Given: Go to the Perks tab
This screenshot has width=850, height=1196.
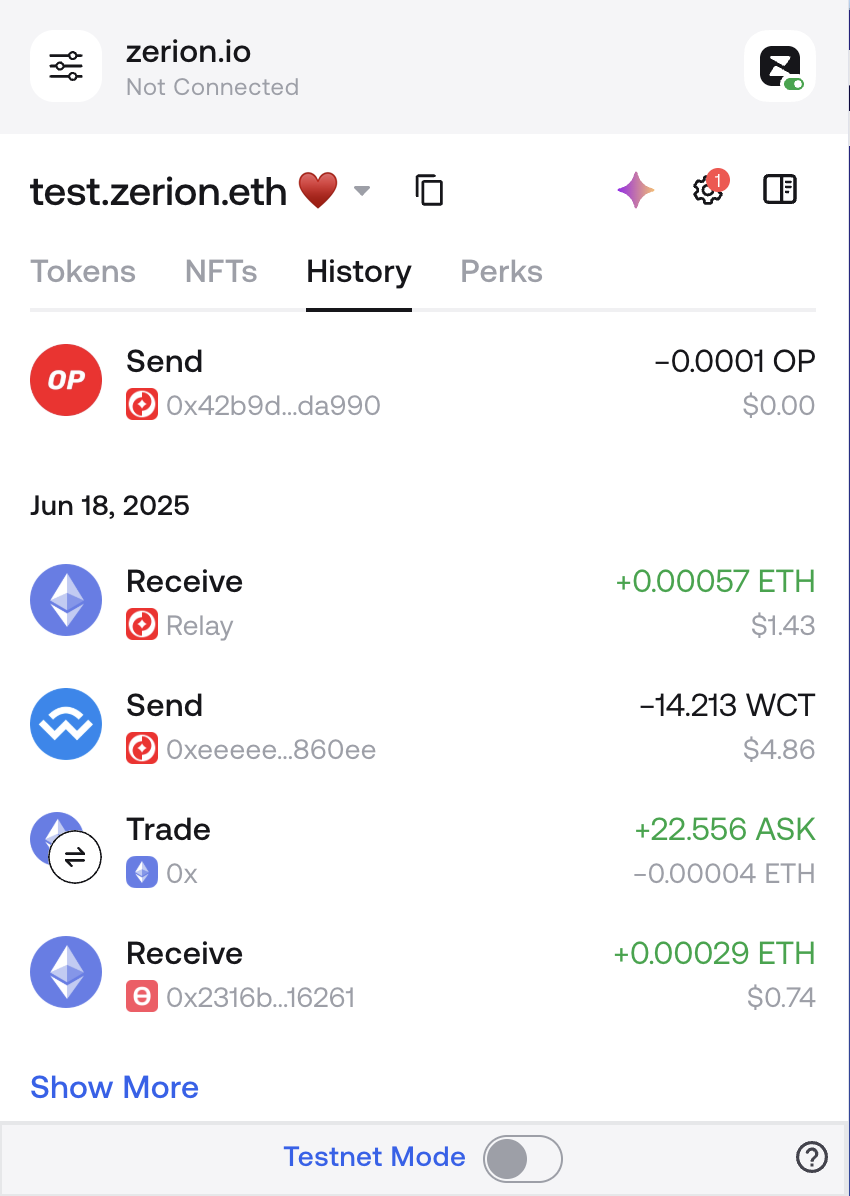Looking at the screenshot, I should pyautogui.click(x=501, y=272).
